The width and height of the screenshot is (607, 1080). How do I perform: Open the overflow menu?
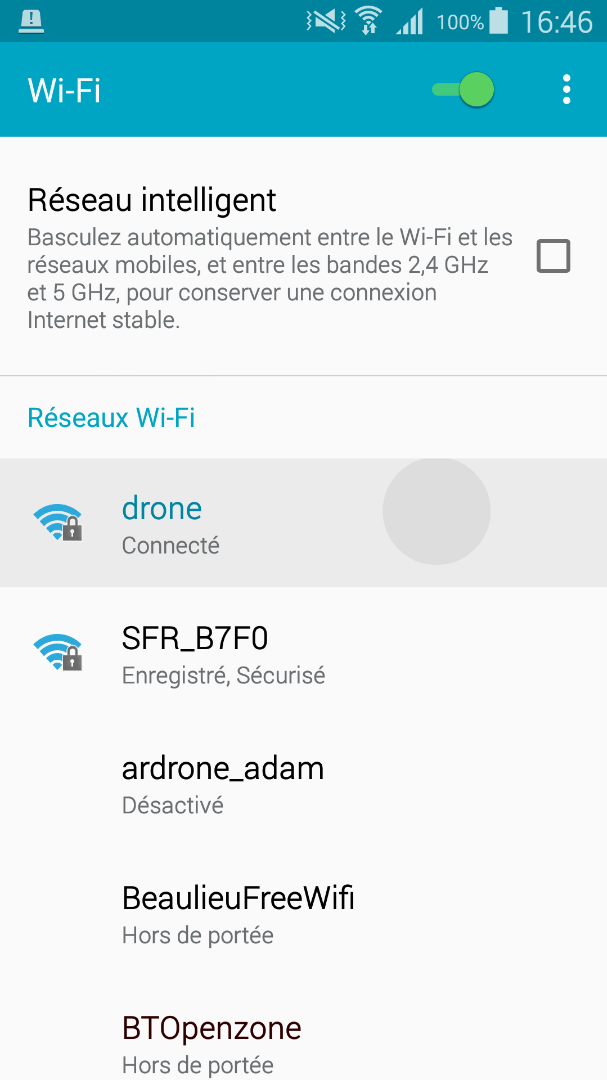coord(567,90)
